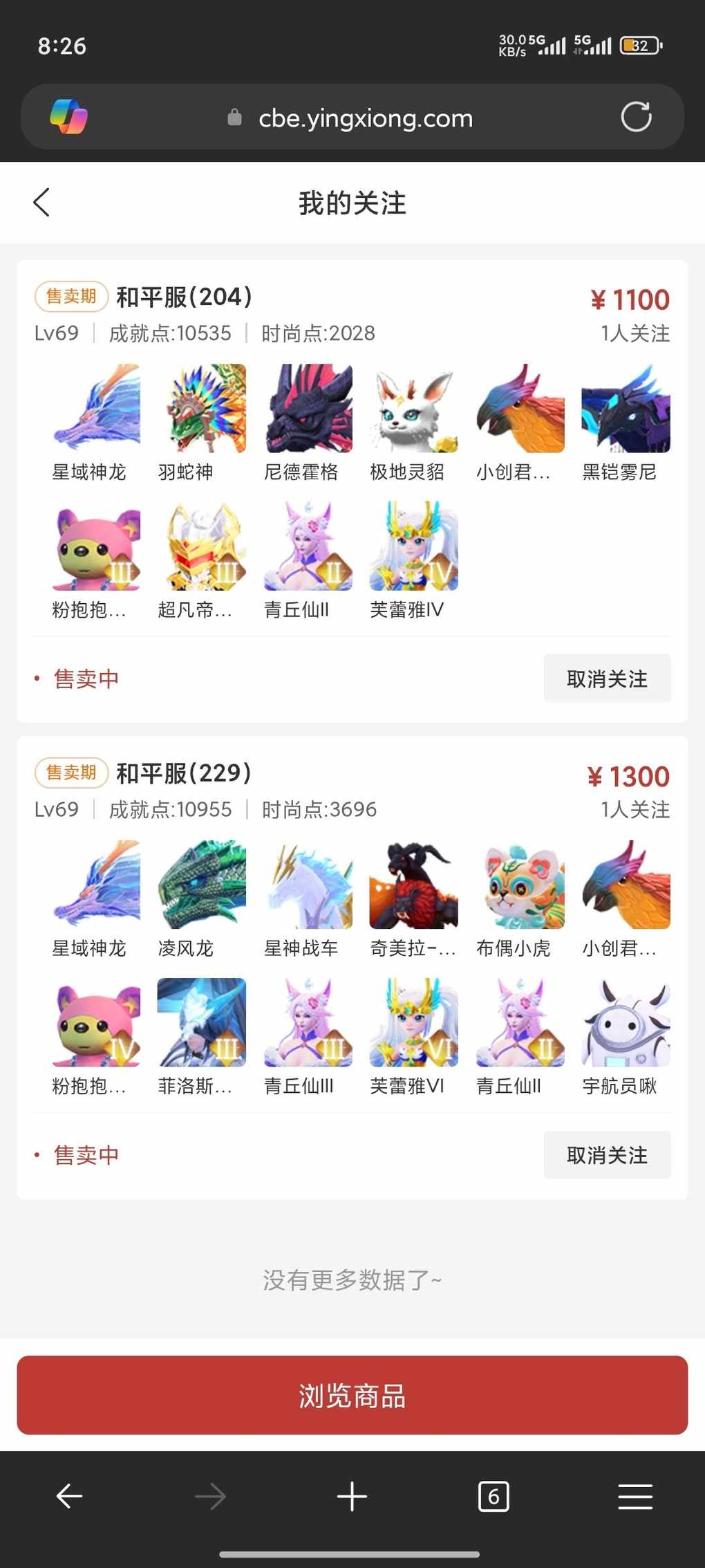Go back from the 我的关注 page
Image resolution: width=705 pixels, height=1568 pixels.
[41, 203]
